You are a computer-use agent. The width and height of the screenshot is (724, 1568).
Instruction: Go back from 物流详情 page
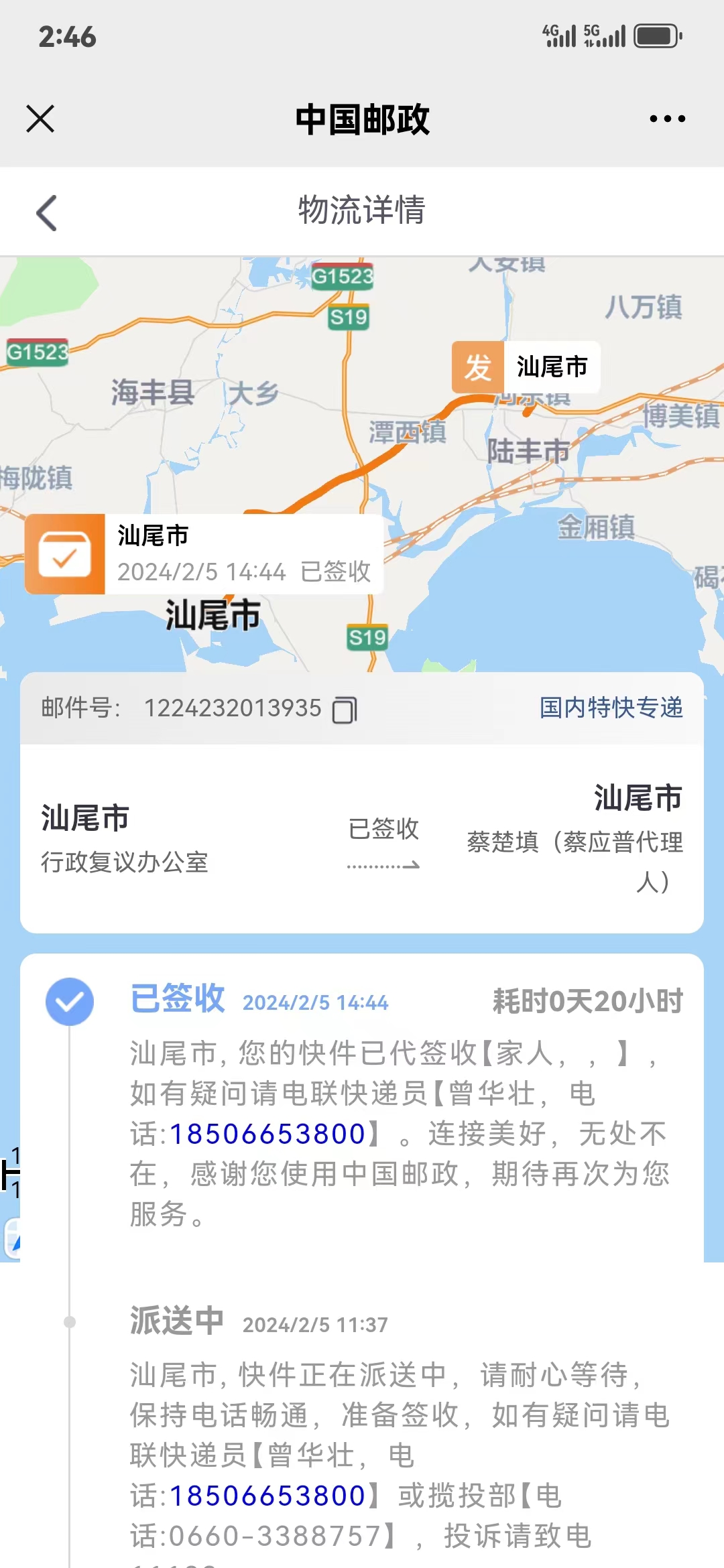(46, 213)
